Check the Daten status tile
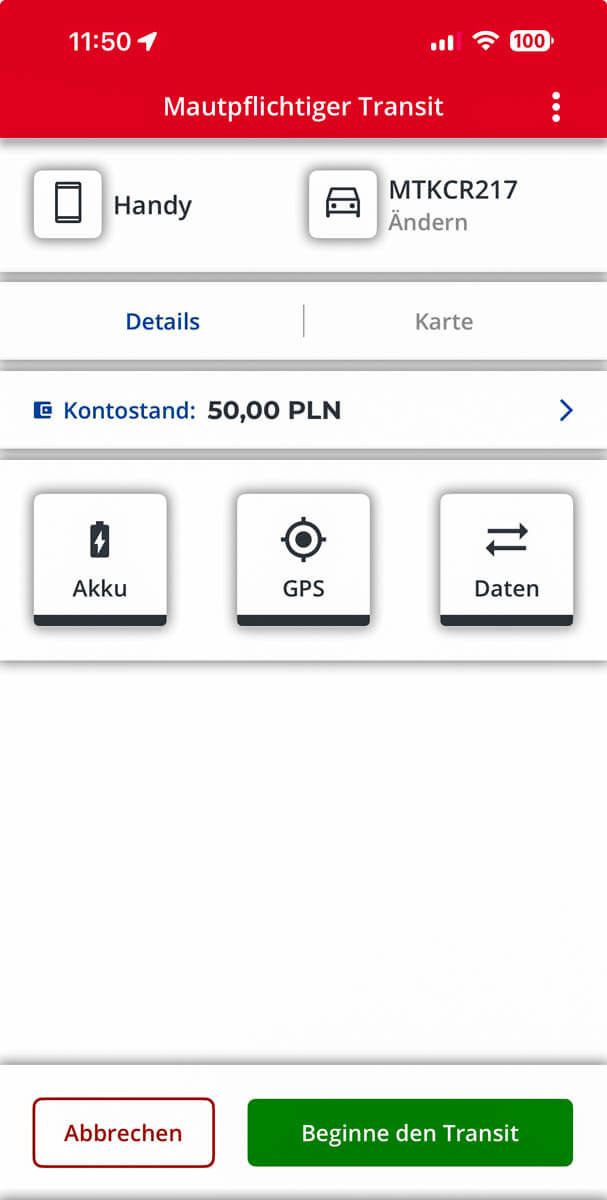 click(506, 559)
